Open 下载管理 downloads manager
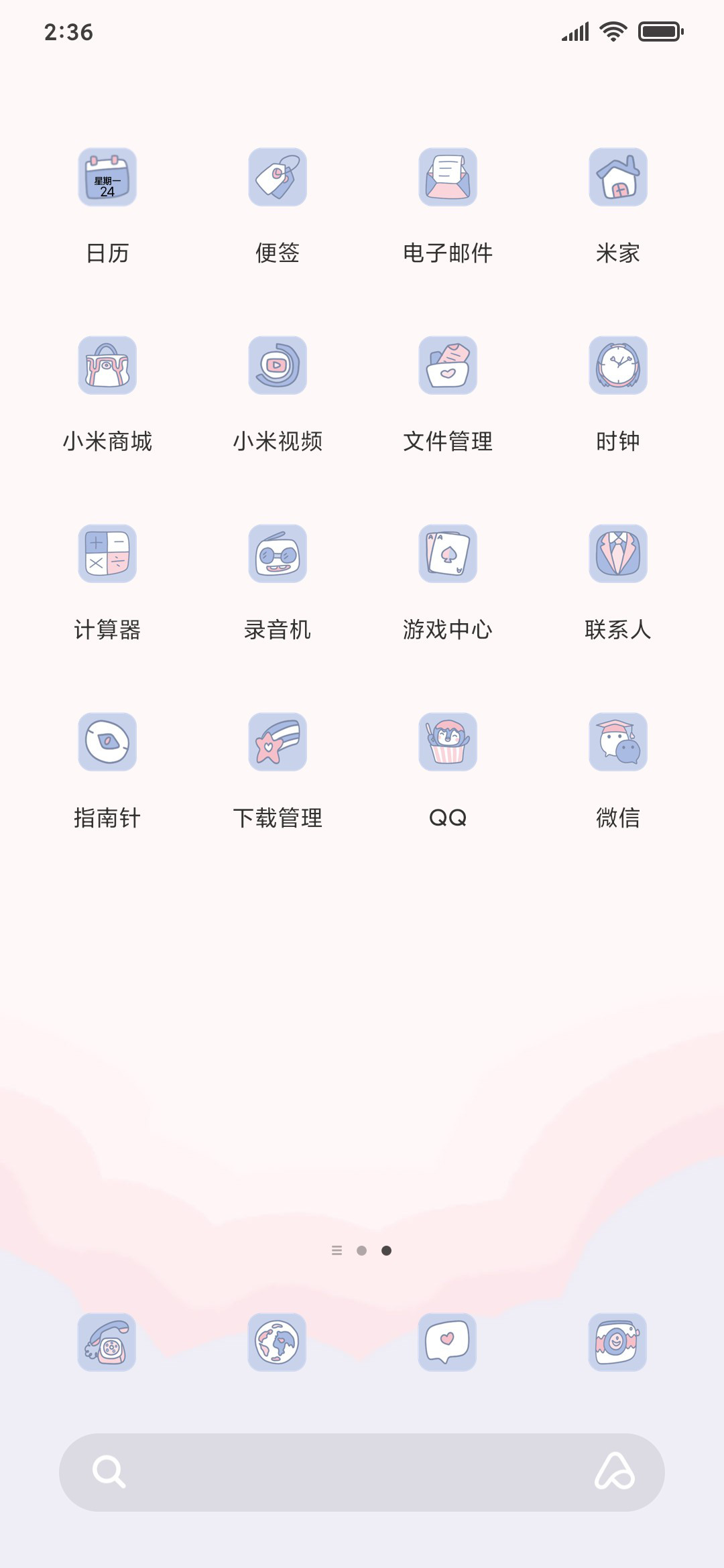The width and height of the screenshot is (724, 1568). tap(278, 742)
